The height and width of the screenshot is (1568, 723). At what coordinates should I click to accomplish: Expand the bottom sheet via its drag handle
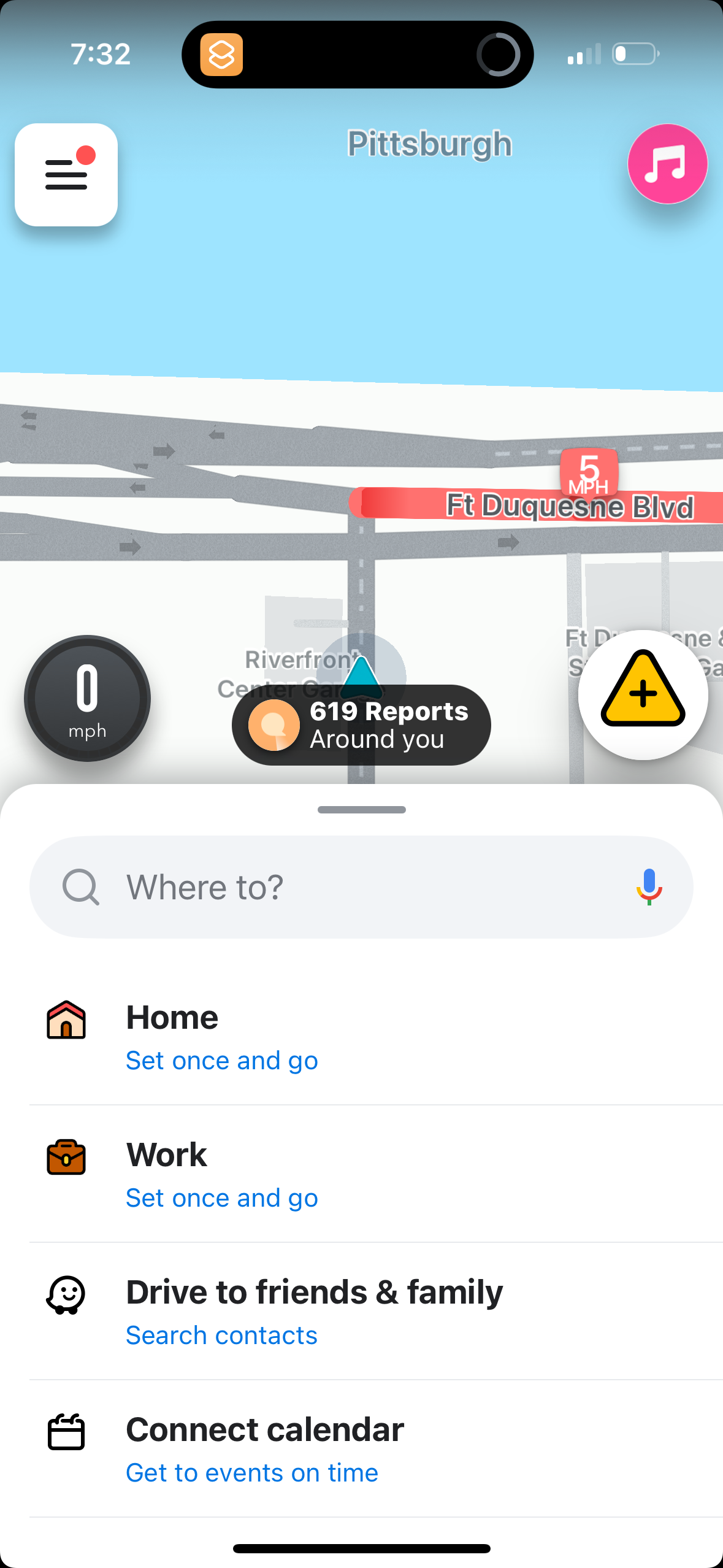tap(361, 809)
